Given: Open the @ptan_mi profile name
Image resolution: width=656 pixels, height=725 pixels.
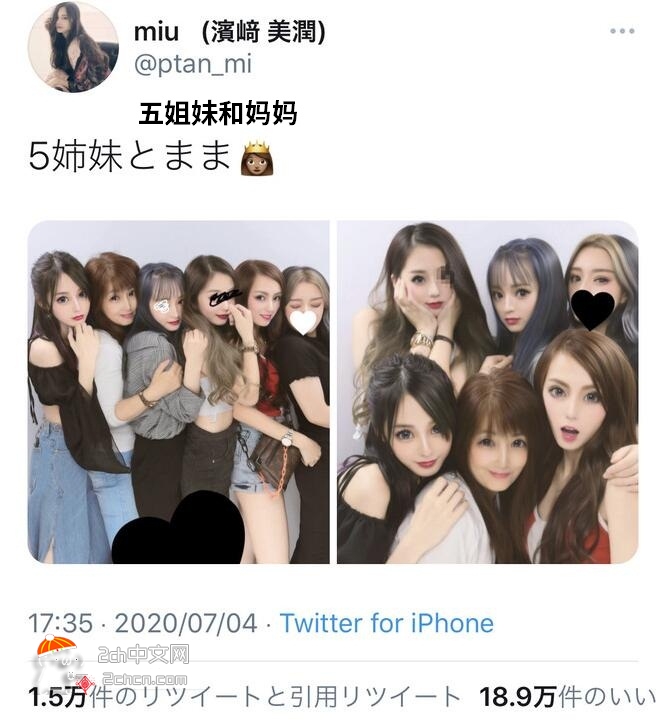Looking at the screenshot, I should click(x=192, y=64).
